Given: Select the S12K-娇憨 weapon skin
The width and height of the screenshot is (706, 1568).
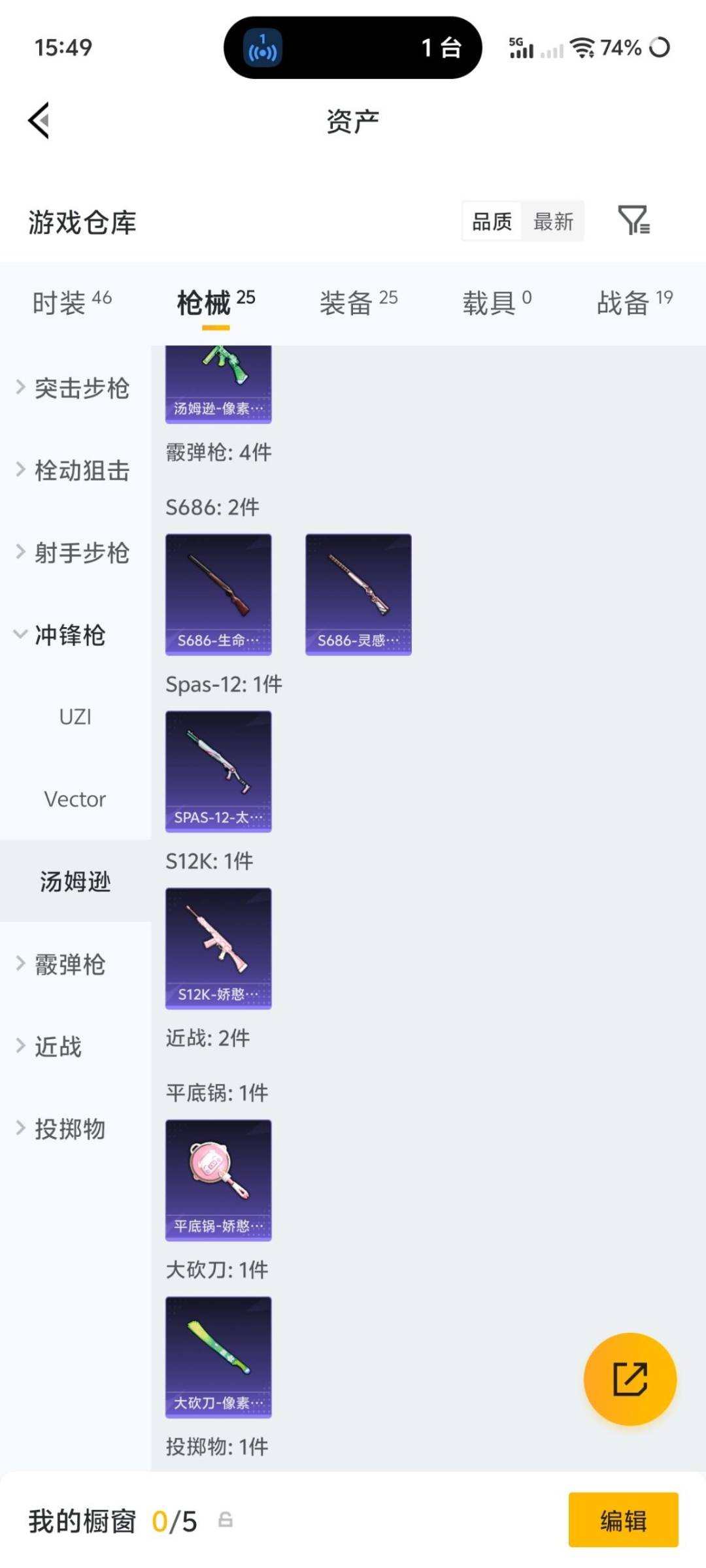Looking at the screenshot, I should pyautogui.click(x=218, y=949).
